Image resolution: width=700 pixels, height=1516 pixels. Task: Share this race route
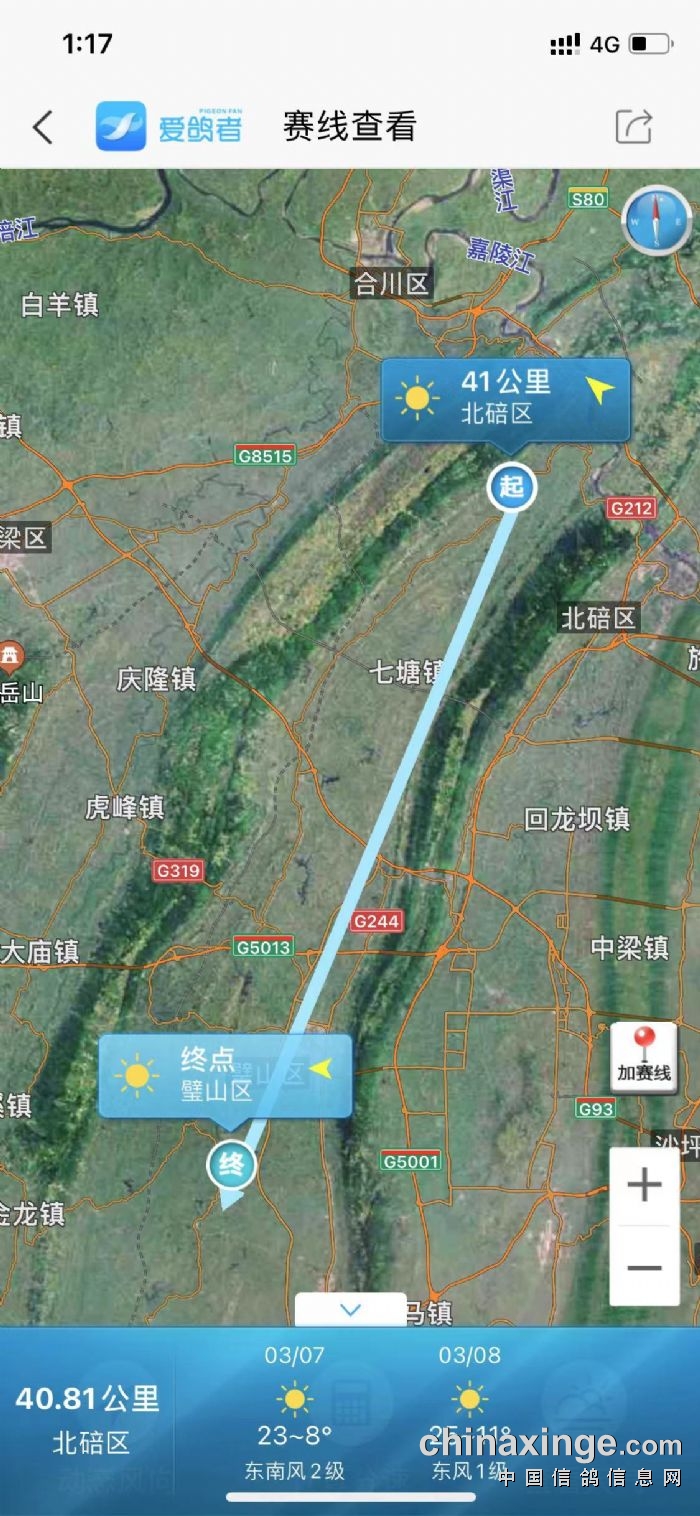pyautogui.click(x=634, y=127)
